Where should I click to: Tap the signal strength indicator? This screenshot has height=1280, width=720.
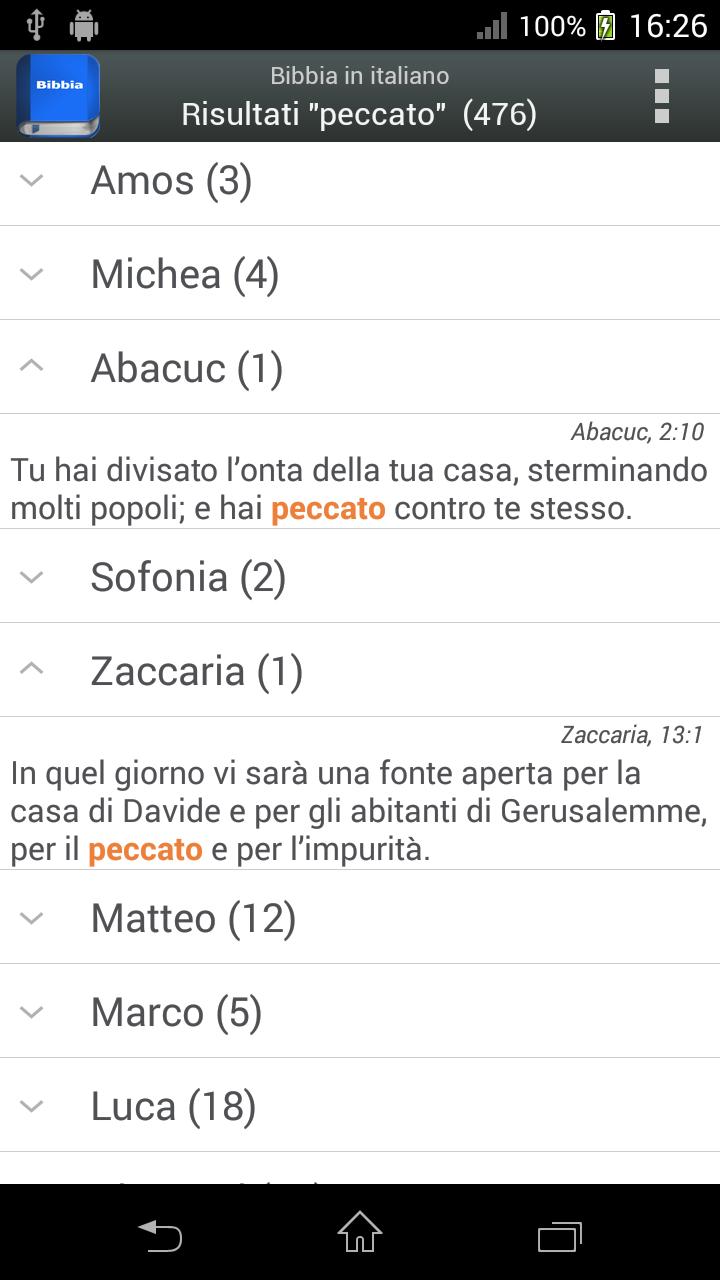click(492, 25)
